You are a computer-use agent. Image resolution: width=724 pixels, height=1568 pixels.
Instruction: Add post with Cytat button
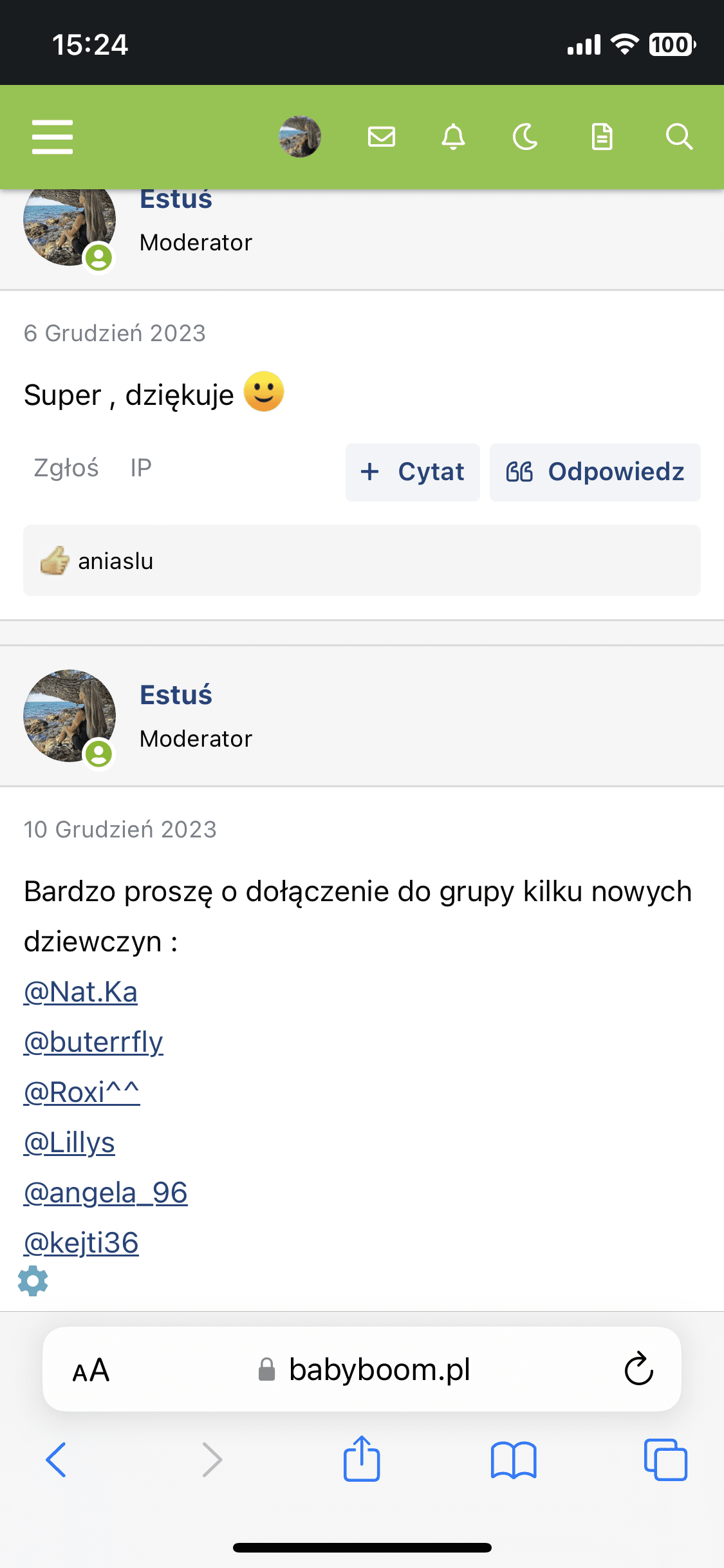413,472
